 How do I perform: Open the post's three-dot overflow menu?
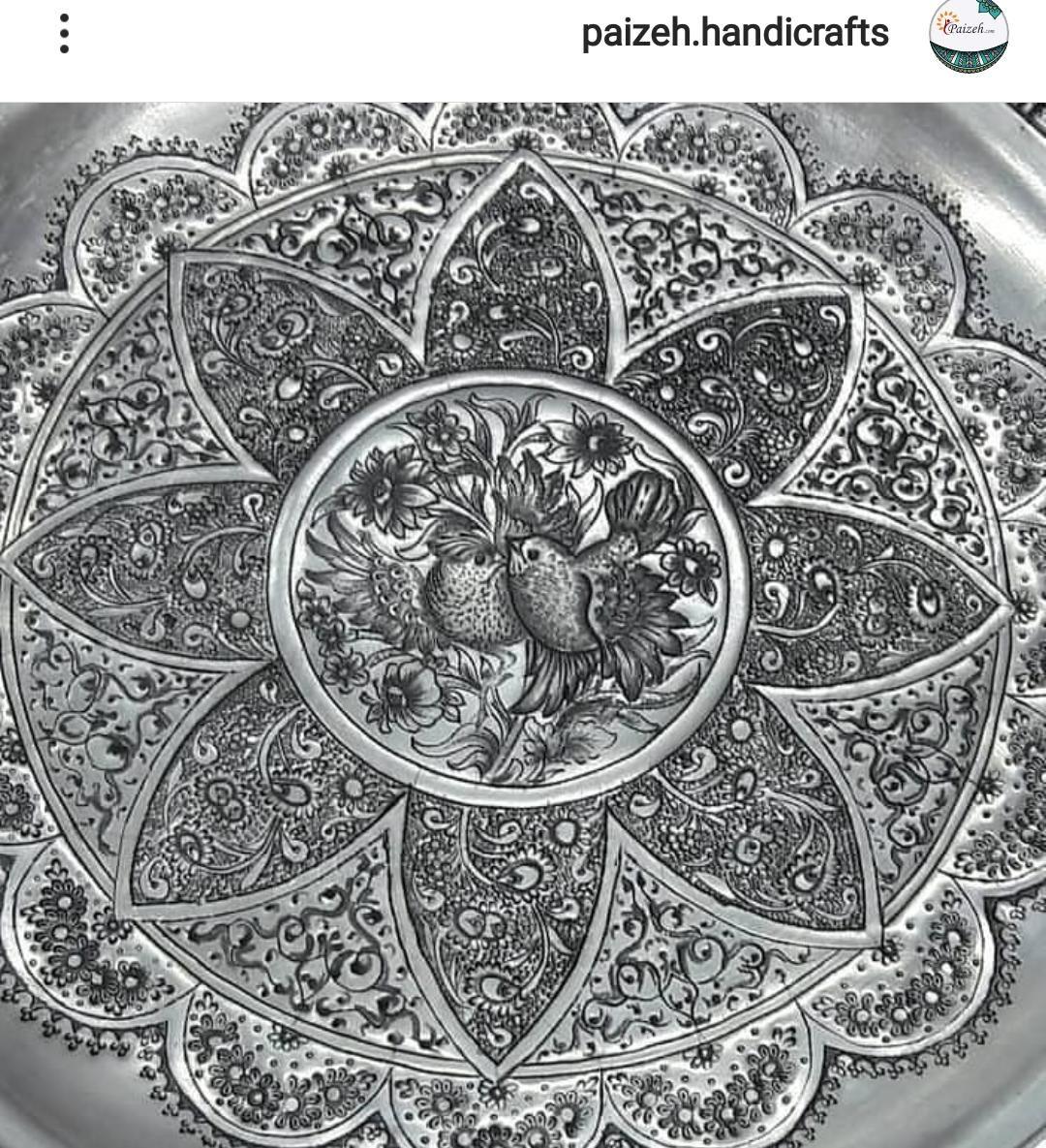pos(64,34)
